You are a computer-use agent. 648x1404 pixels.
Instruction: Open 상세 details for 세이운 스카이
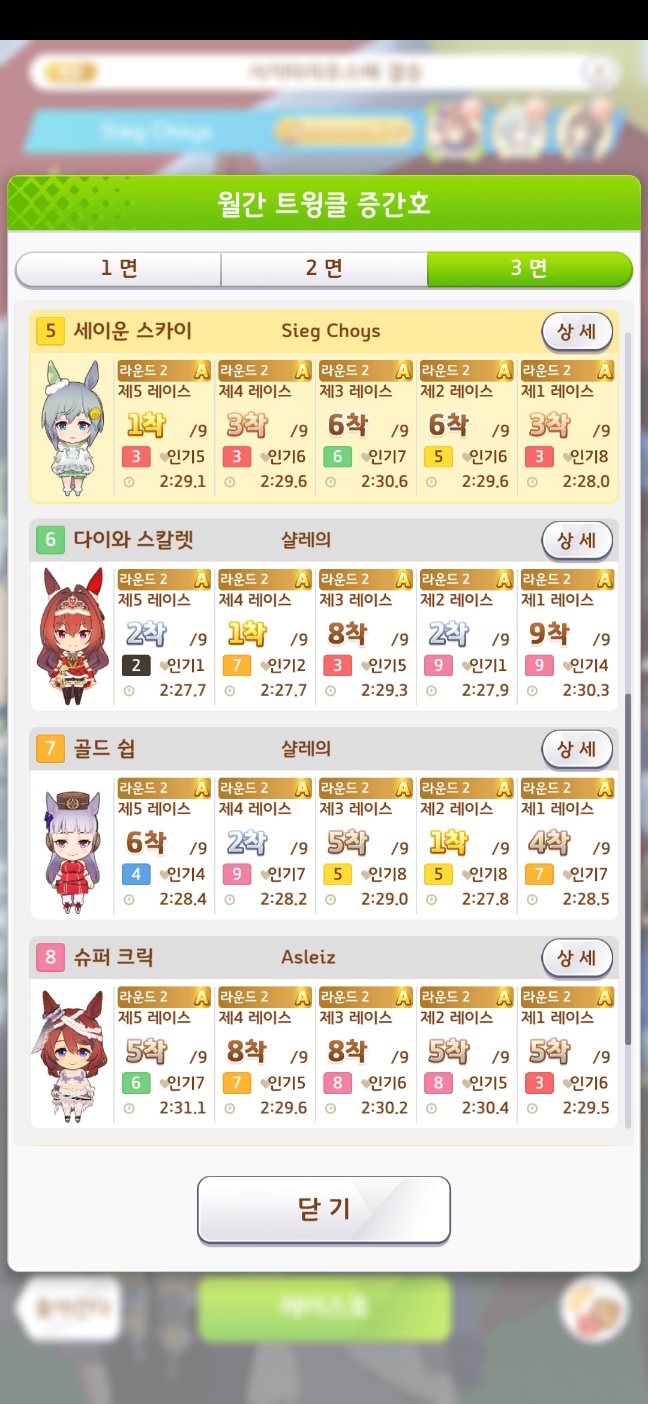577,332
